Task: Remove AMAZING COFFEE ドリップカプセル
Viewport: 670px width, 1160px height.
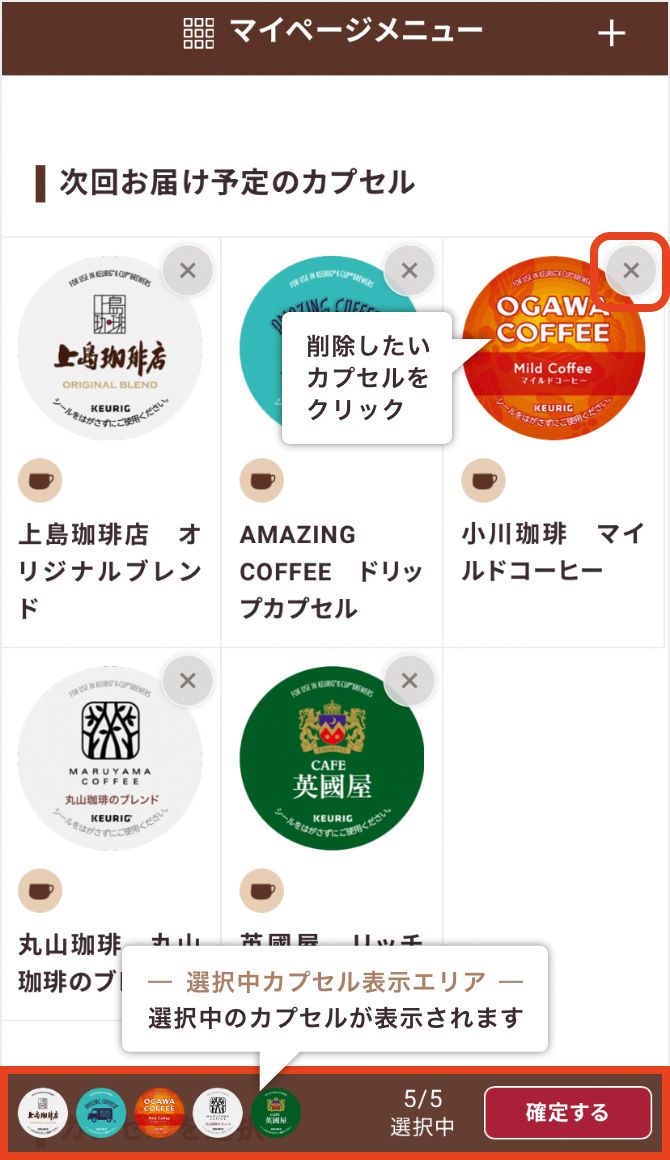Action: pyautogui.click(x=409, y=270)
